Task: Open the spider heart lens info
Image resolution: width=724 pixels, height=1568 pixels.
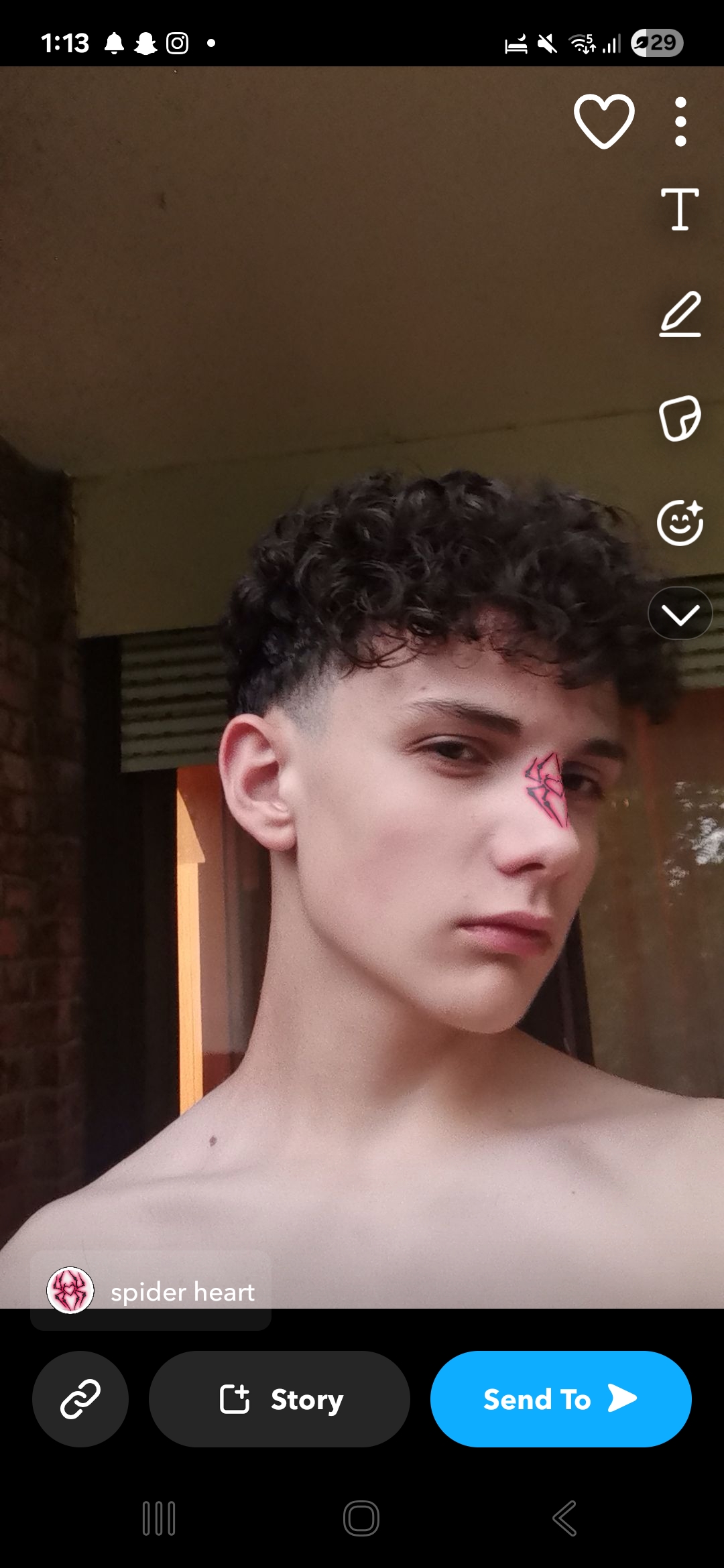Action: pos(151,1291)
